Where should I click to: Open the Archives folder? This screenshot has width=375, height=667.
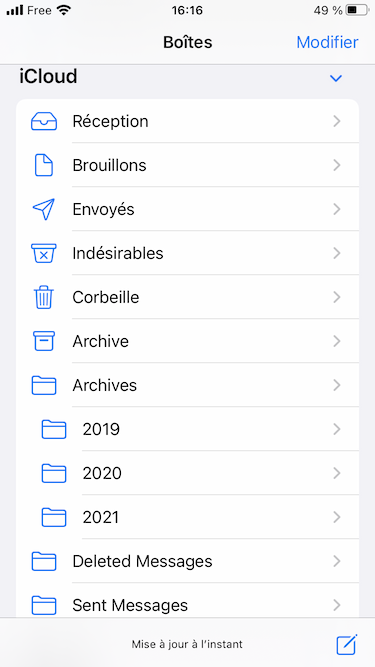188,385
